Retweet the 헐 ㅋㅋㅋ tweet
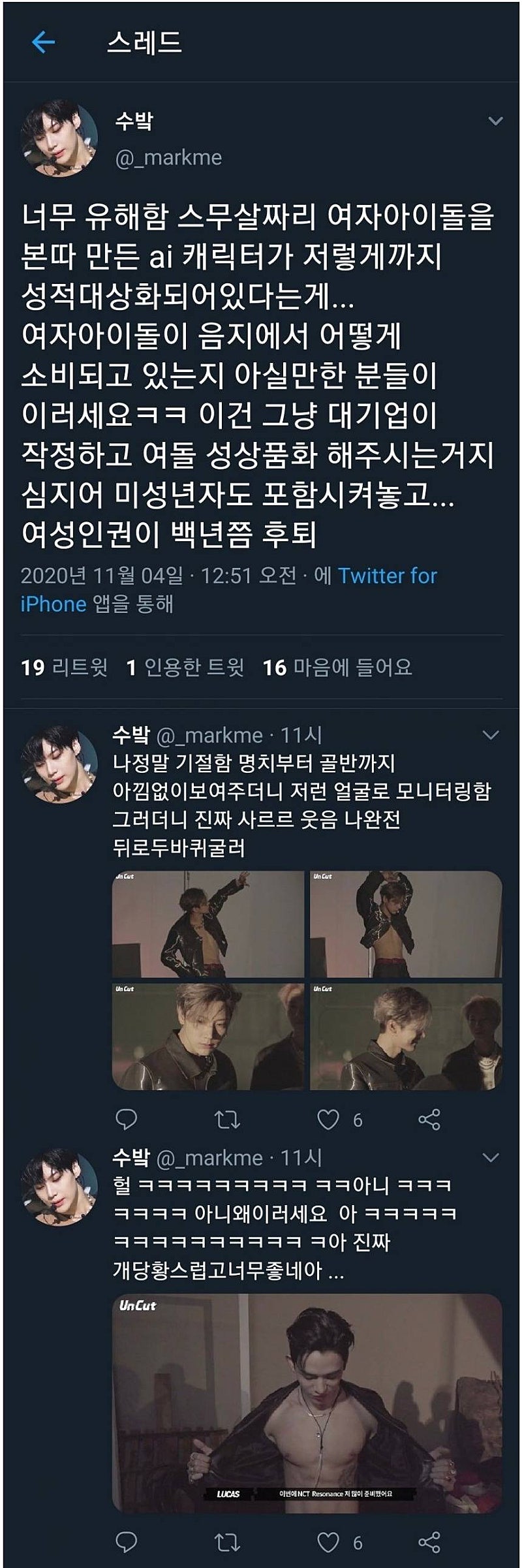The image size is (522, 1568). click(227, 1543)
